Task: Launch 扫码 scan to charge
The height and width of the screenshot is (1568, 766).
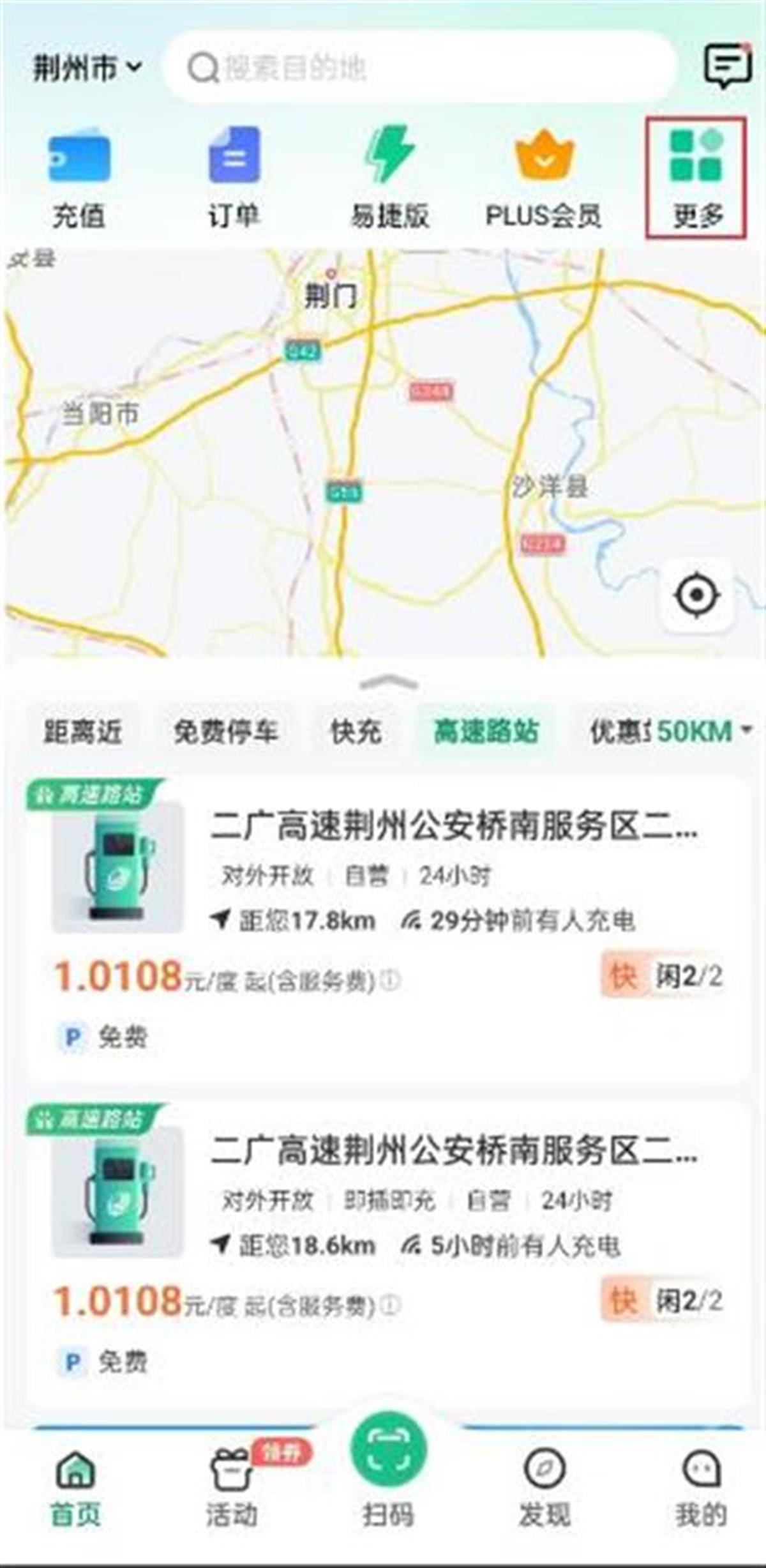Action: [x=388, y=1469]
